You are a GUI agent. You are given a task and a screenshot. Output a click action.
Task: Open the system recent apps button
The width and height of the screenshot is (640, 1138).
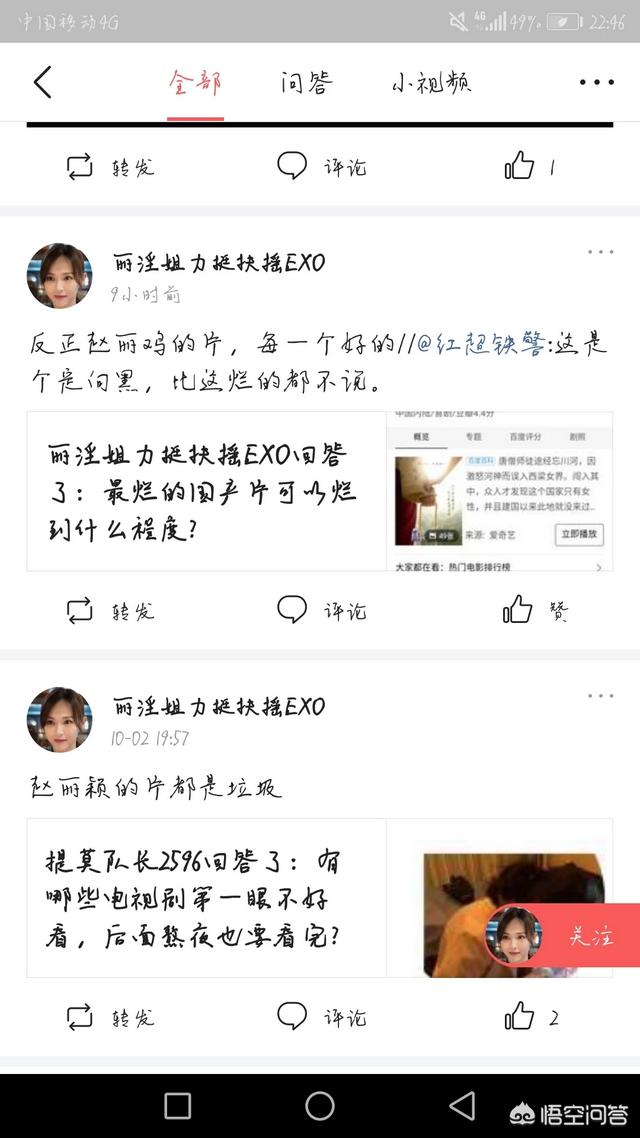[x=177, y=1105]
